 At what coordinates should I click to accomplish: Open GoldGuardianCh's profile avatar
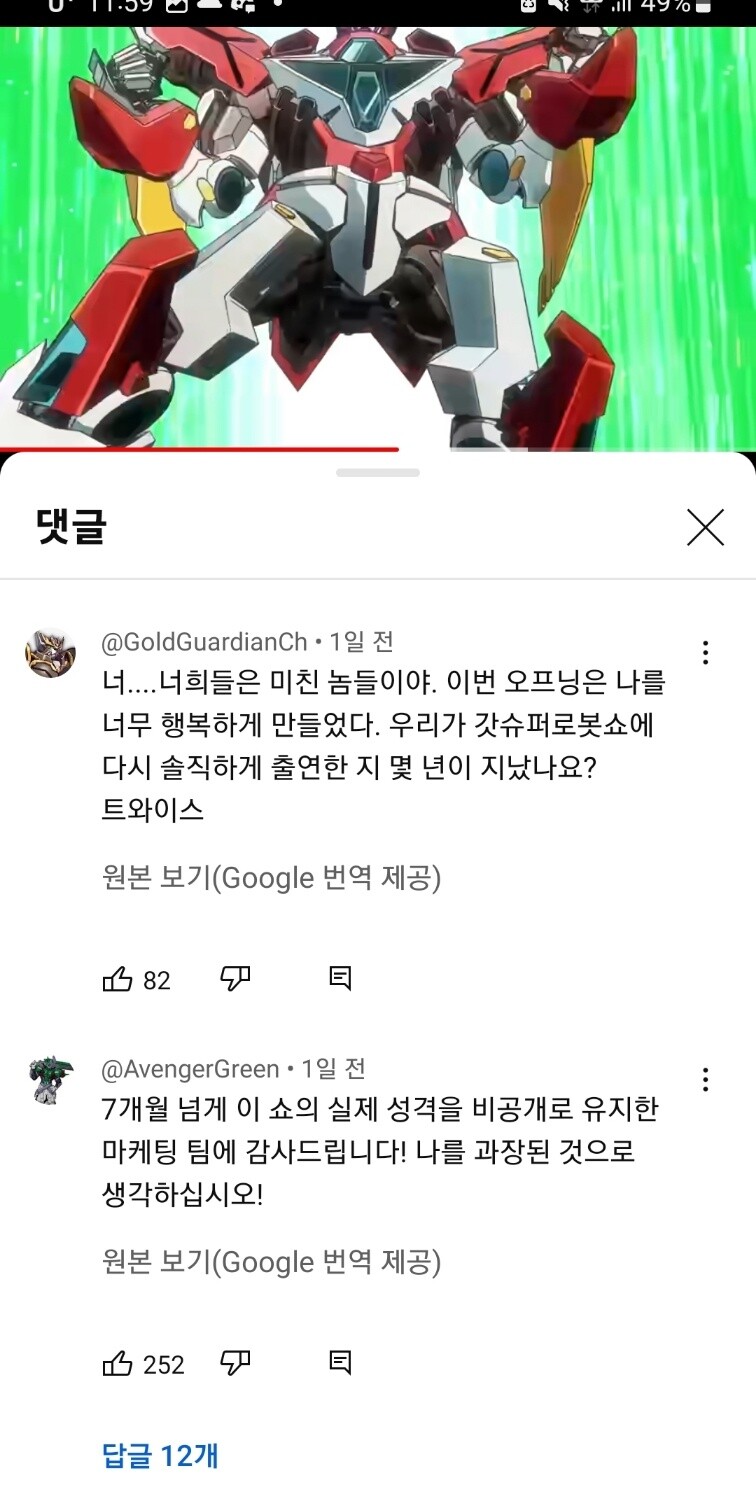50,654
